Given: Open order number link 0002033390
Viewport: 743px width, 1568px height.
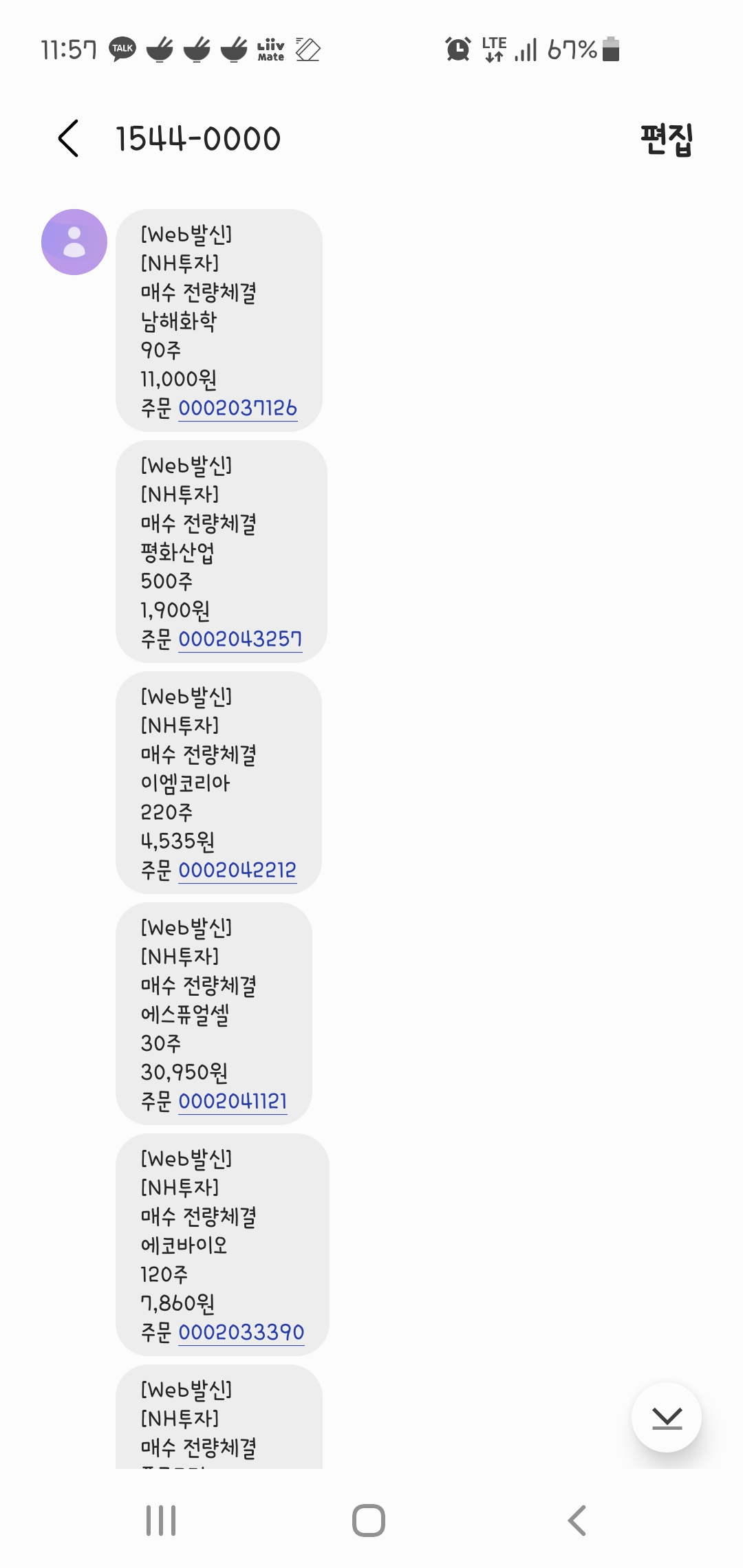Looking at the screenshot, I should [x=241, y=1332].
